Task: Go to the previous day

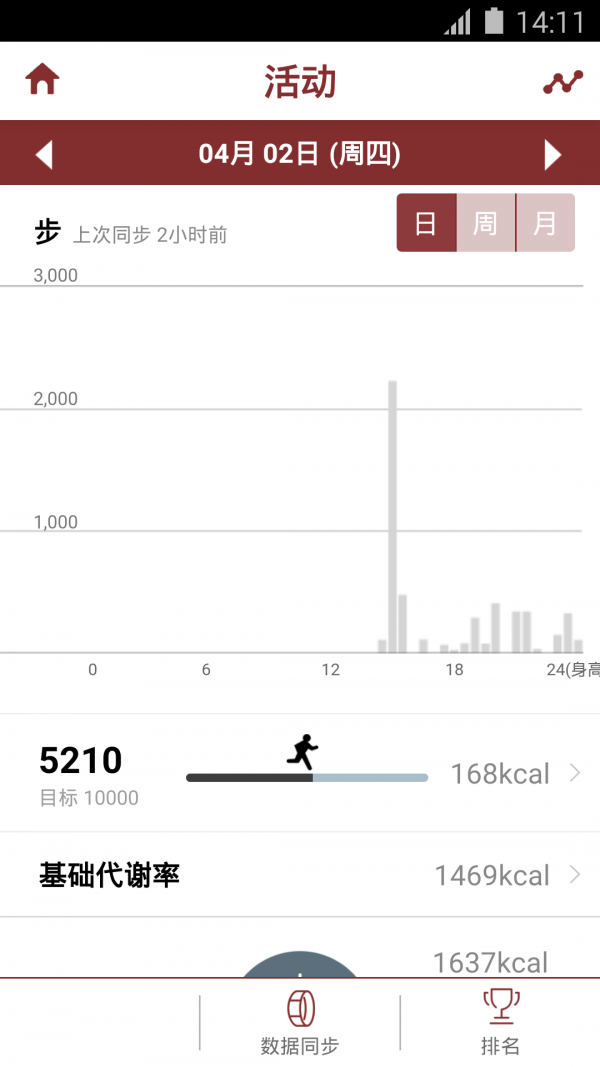Action: tap(44, 155)
